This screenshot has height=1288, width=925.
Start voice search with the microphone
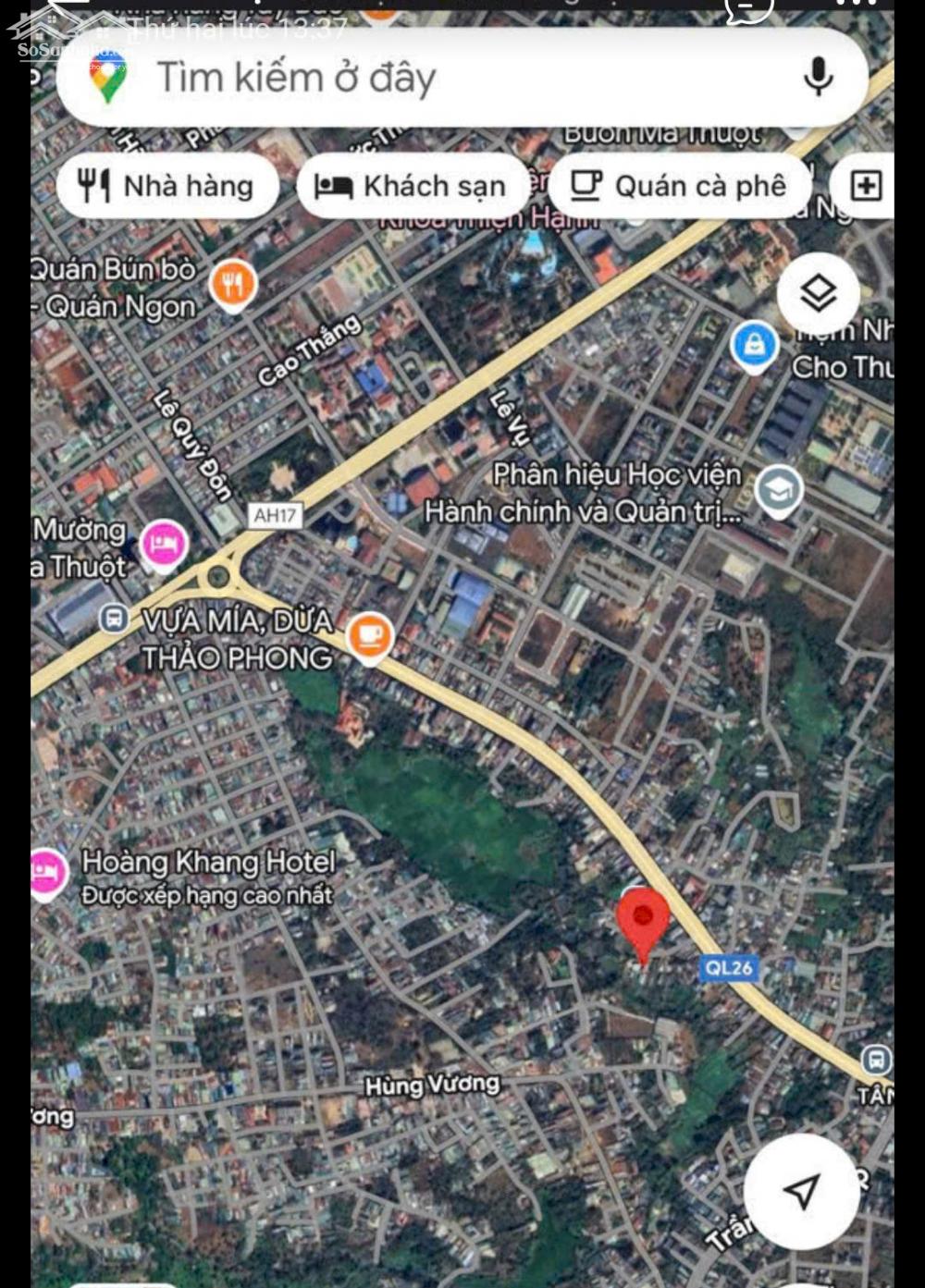pos(818,77)
